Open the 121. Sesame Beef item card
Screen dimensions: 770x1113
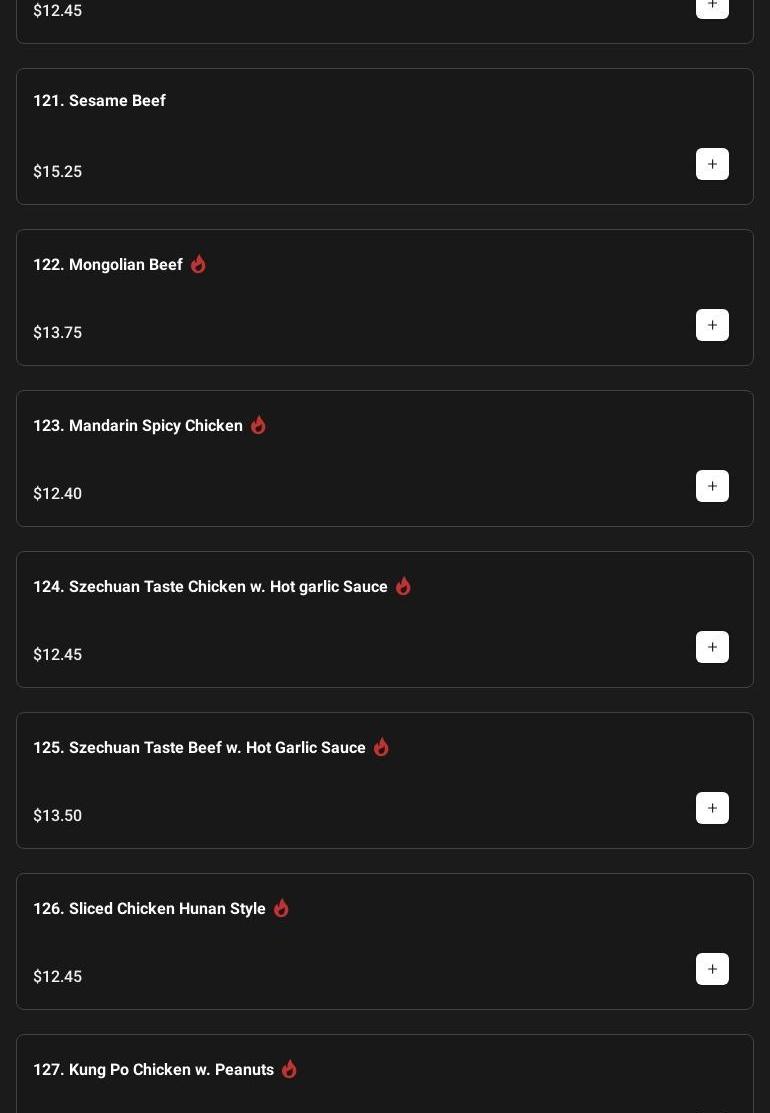coord(100,101)
